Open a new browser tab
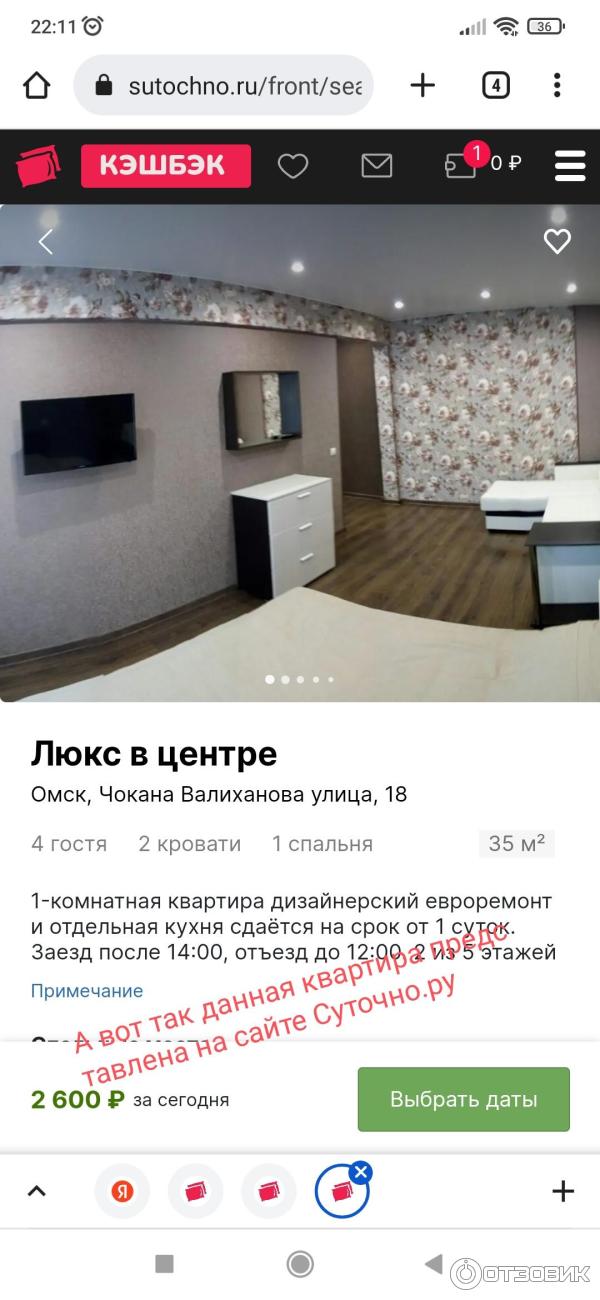Image resolution: width=600 pixels, height=1300 pixels. (423, 86)
